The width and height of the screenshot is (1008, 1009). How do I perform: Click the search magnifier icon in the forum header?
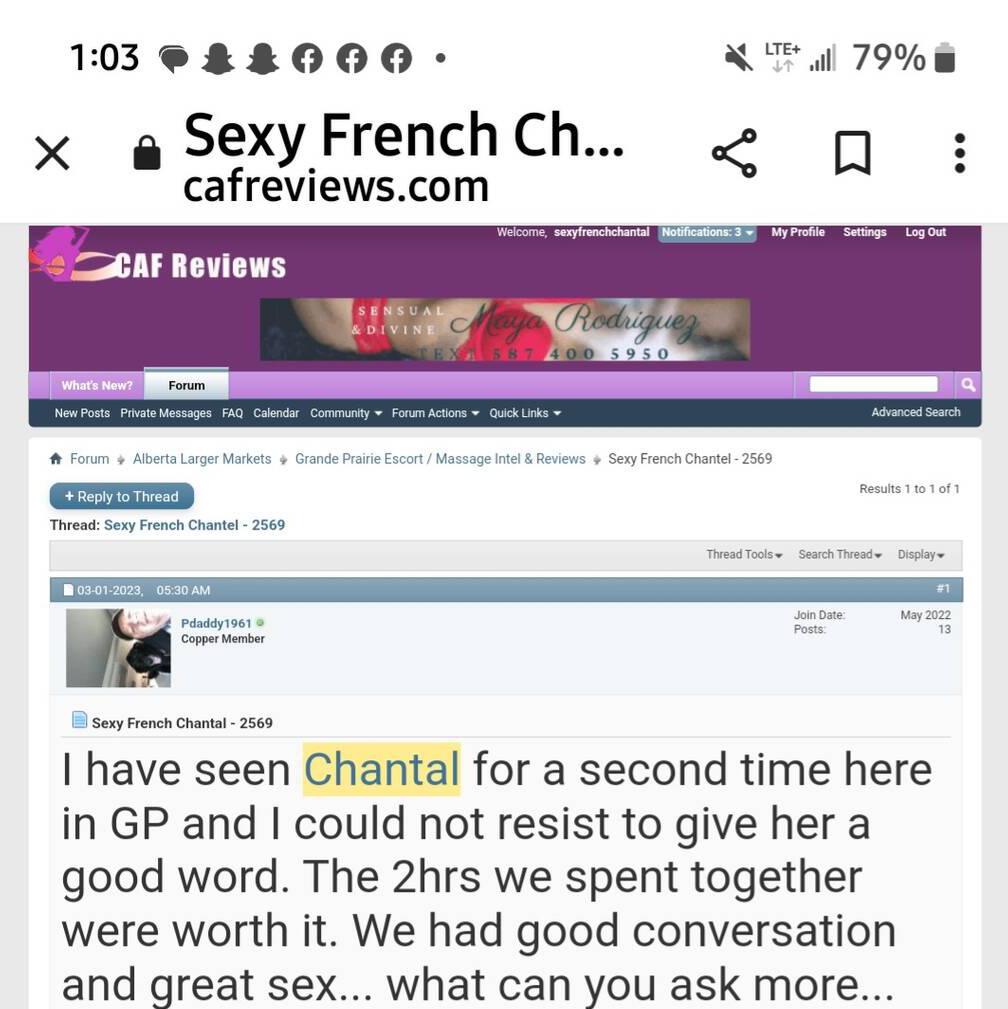967,384
